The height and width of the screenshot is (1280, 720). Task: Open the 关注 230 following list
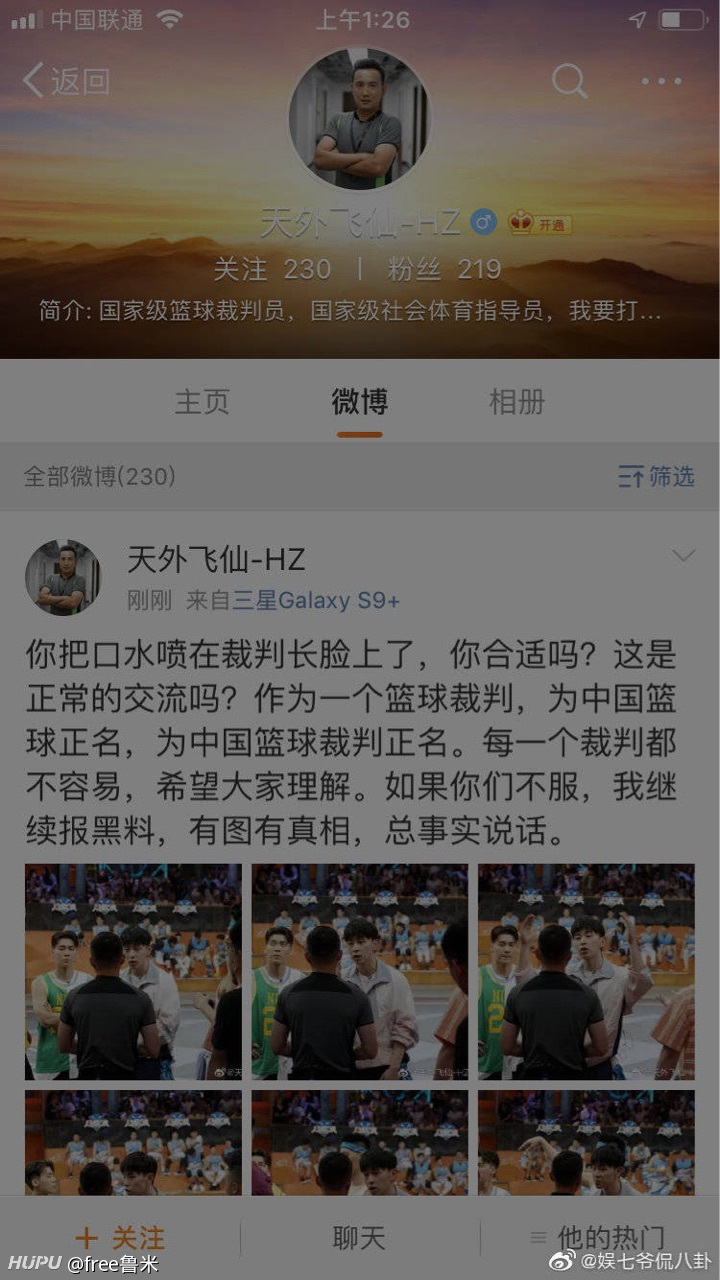[x=272, y=269]
